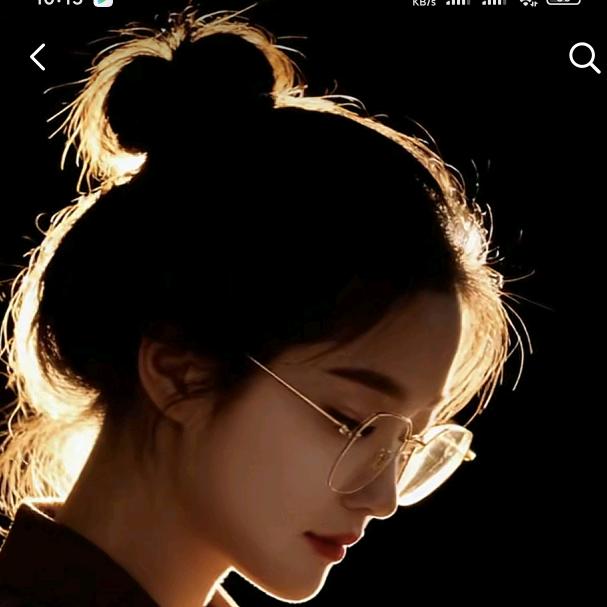Open search with the magnifier icon
Screen dimensions: 607x607
click(x=584, y=58)
